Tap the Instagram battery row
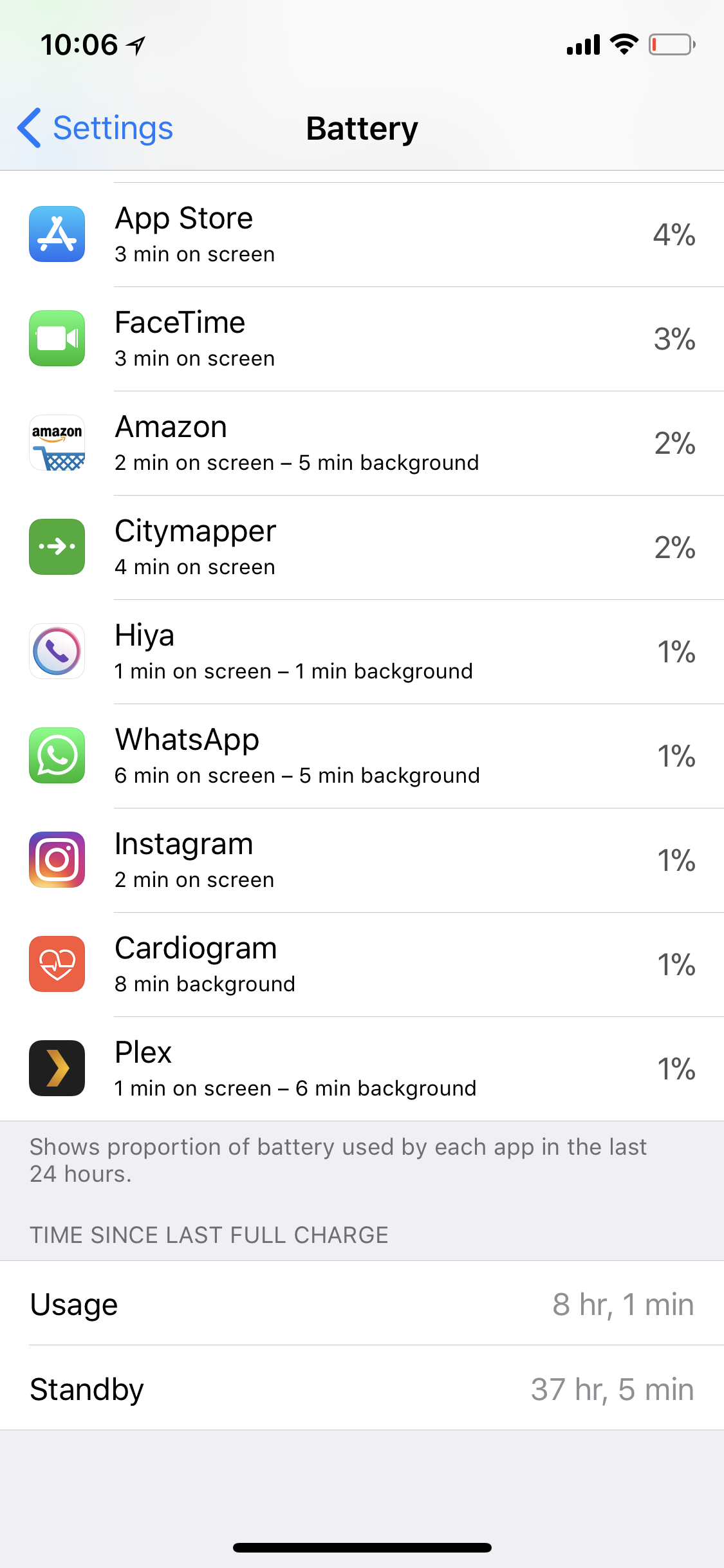 click(x=362, y=861)
